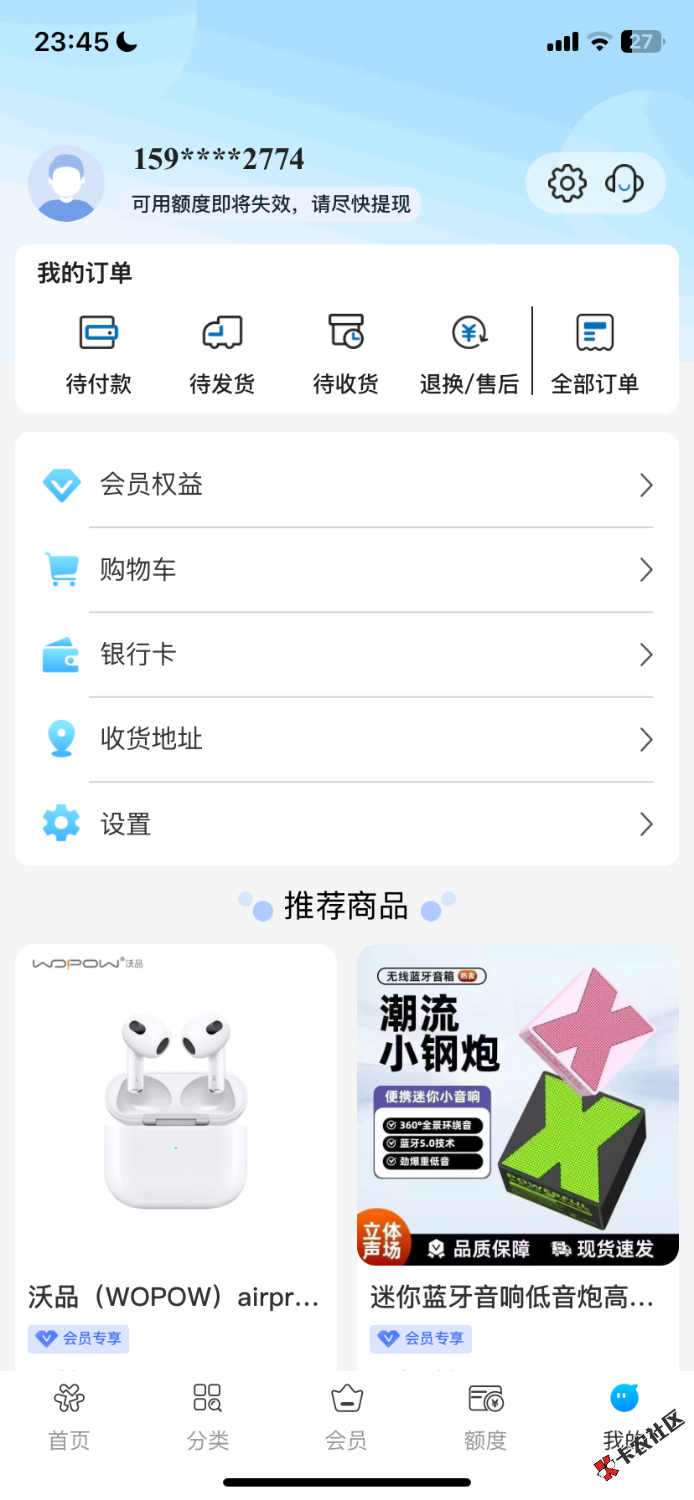Switch to 会员 member tab
Viewport: 694px width, 1500px height.
point(346,1418)
